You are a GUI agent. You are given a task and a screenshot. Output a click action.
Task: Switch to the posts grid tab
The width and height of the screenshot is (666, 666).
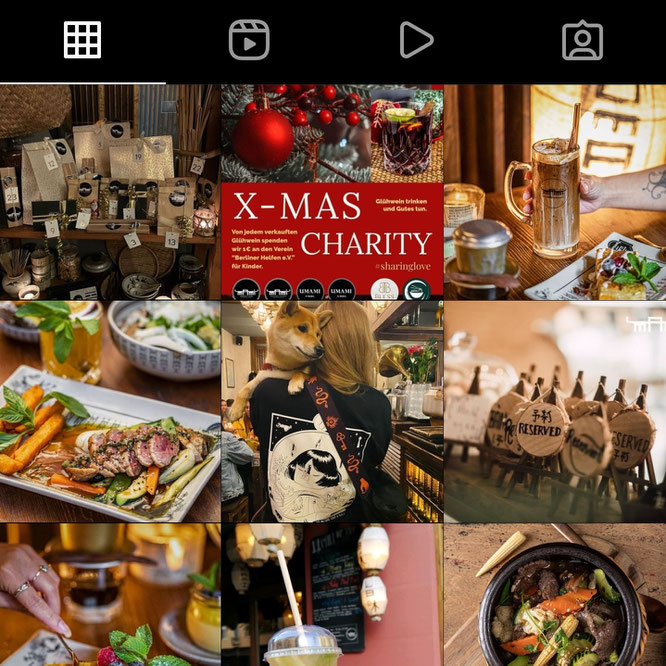tap(82, 40)
